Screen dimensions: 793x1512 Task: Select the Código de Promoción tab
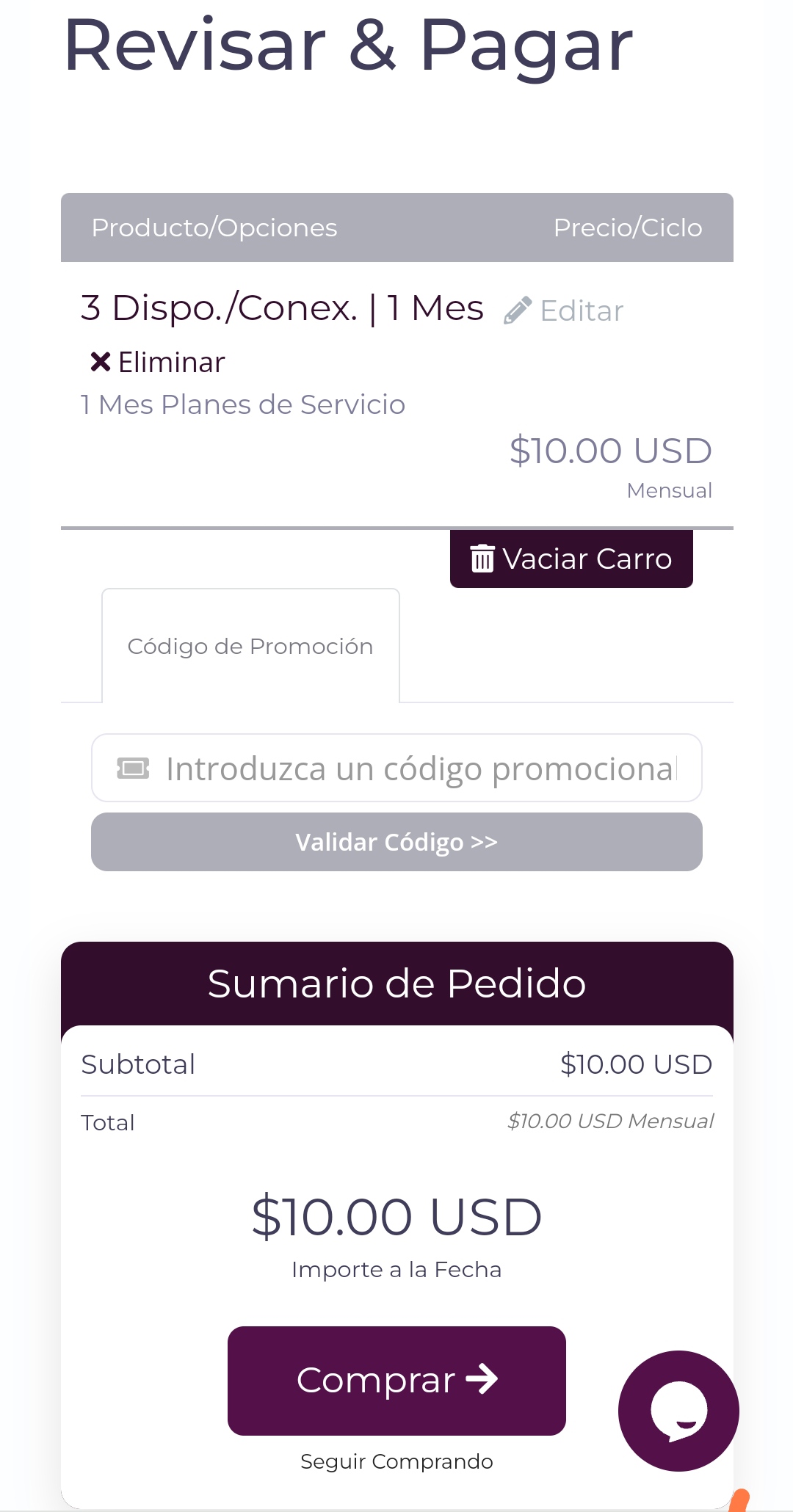pos(250,646)
